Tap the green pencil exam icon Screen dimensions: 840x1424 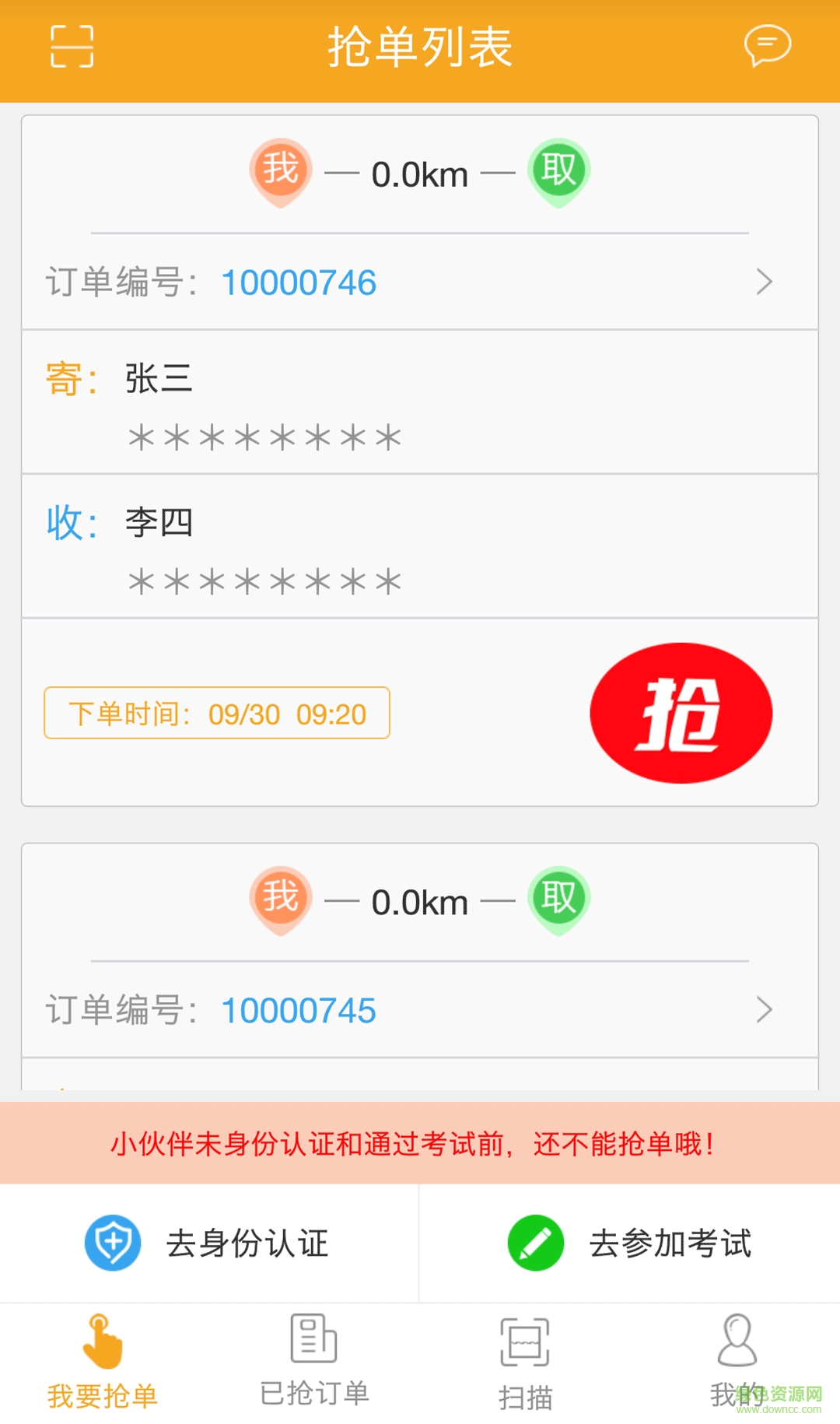[535, 1243]
